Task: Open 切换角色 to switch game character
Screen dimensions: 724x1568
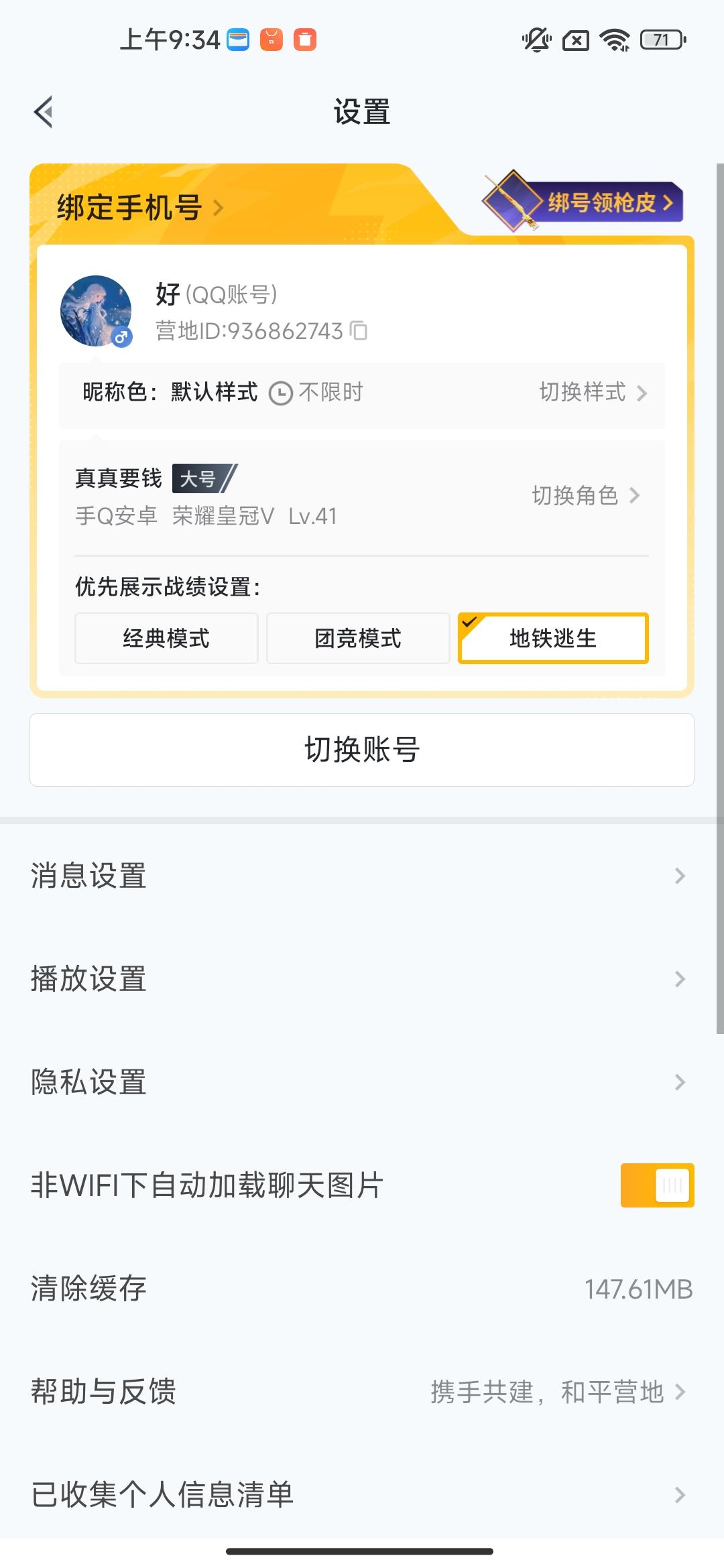Action: (x=585, y=496)
